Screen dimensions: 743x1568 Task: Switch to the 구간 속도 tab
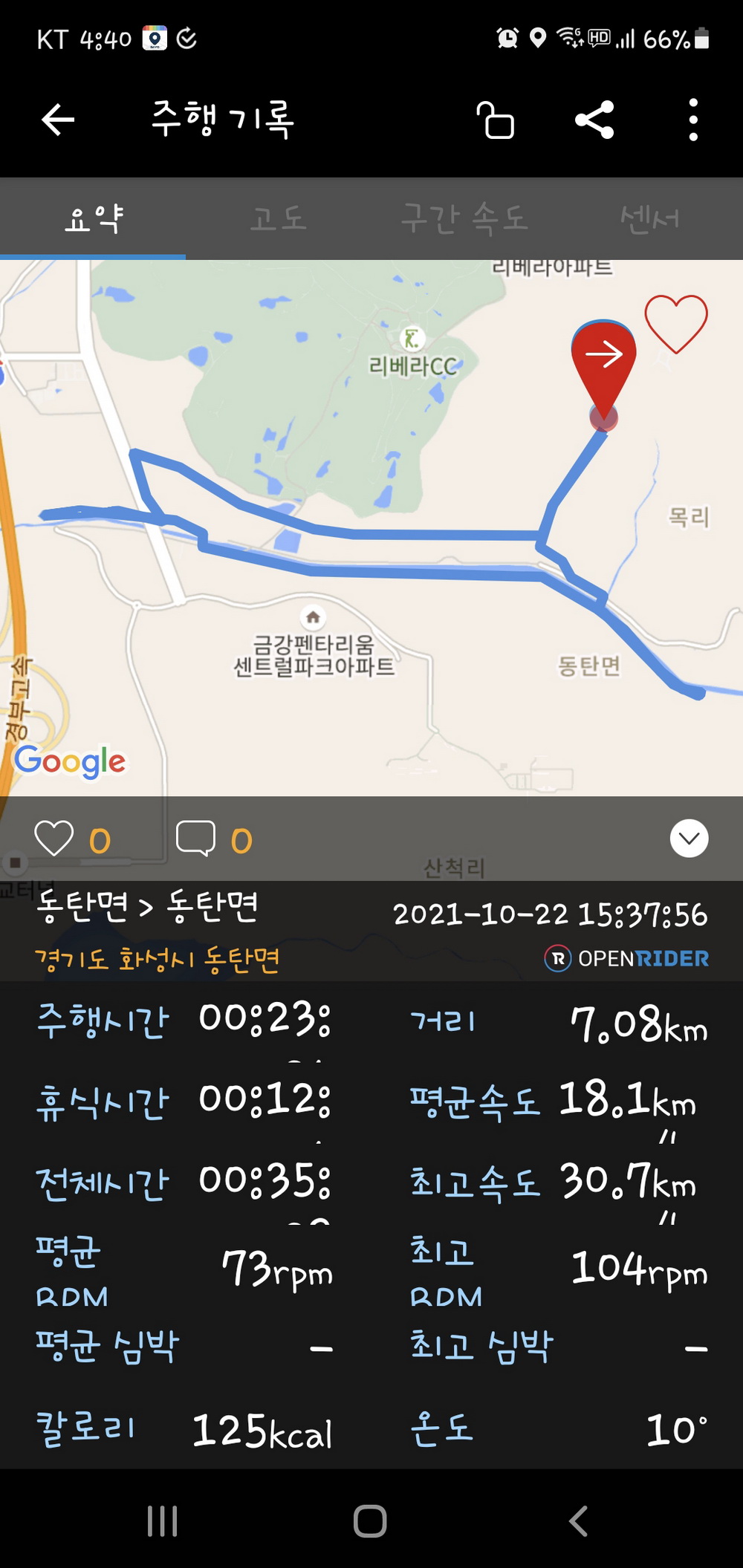[x=464, y=219]
